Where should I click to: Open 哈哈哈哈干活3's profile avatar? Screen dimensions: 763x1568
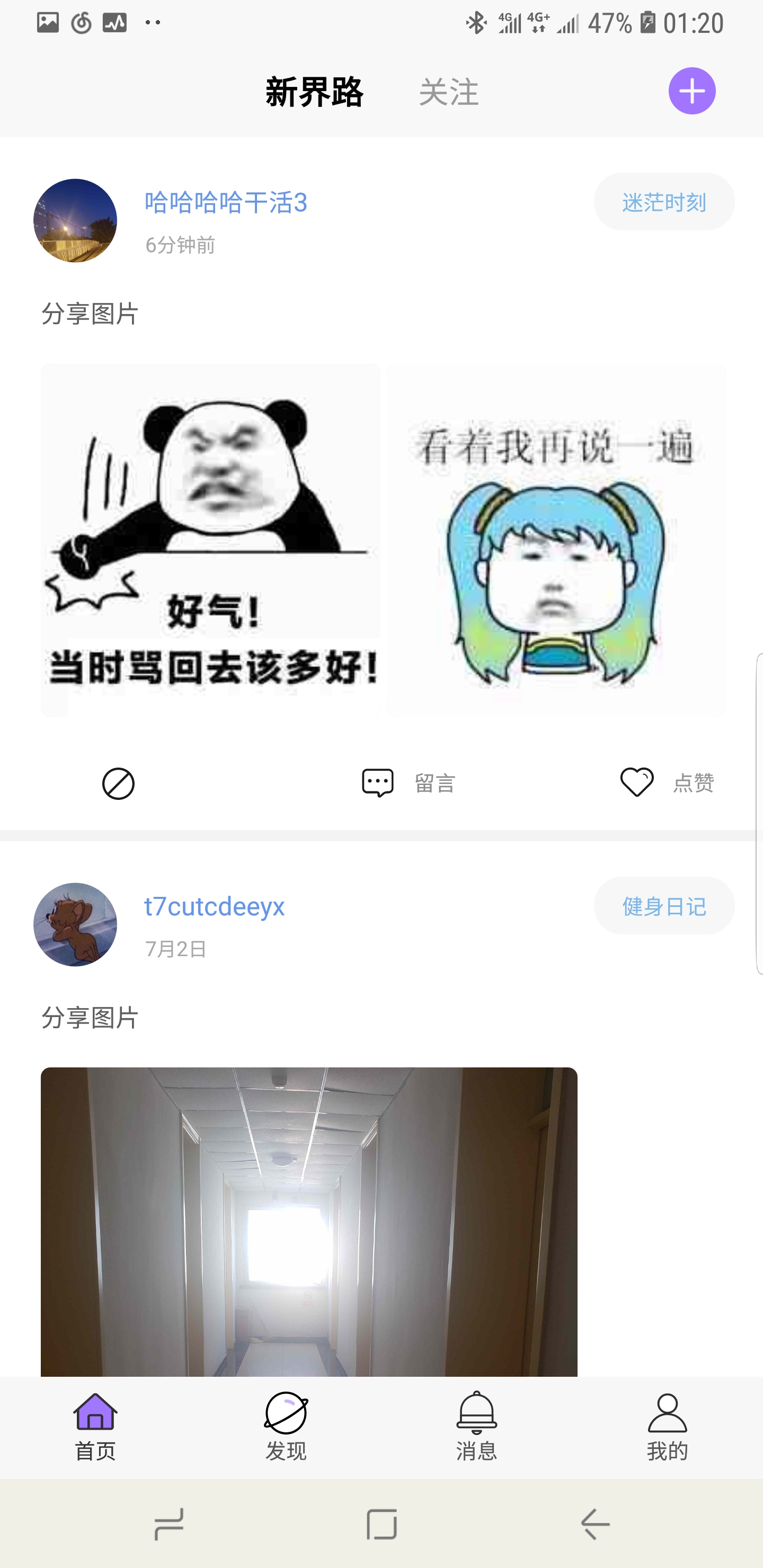(75, 220)
